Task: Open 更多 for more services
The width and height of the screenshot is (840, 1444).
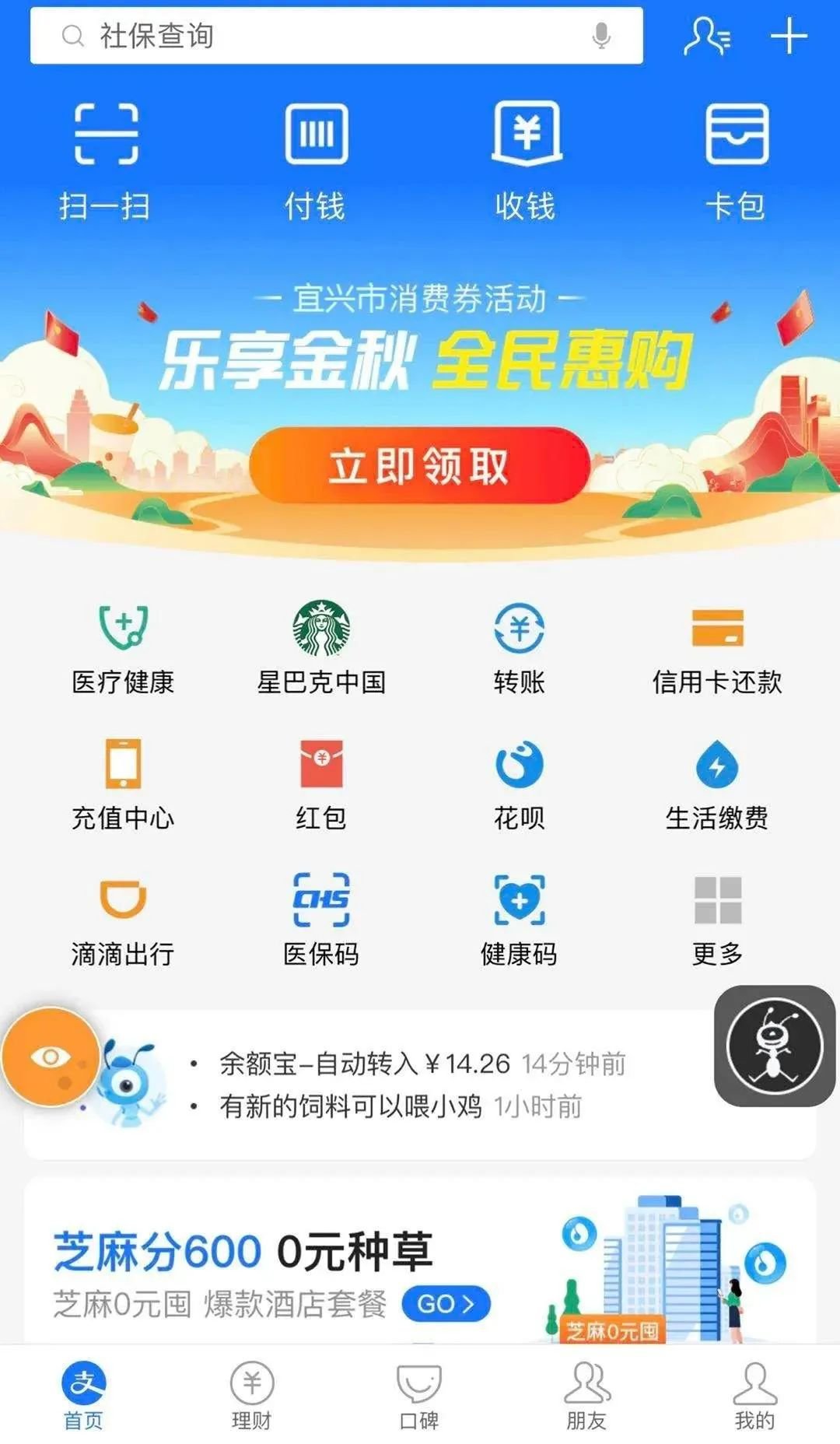Action: (717, 920)
